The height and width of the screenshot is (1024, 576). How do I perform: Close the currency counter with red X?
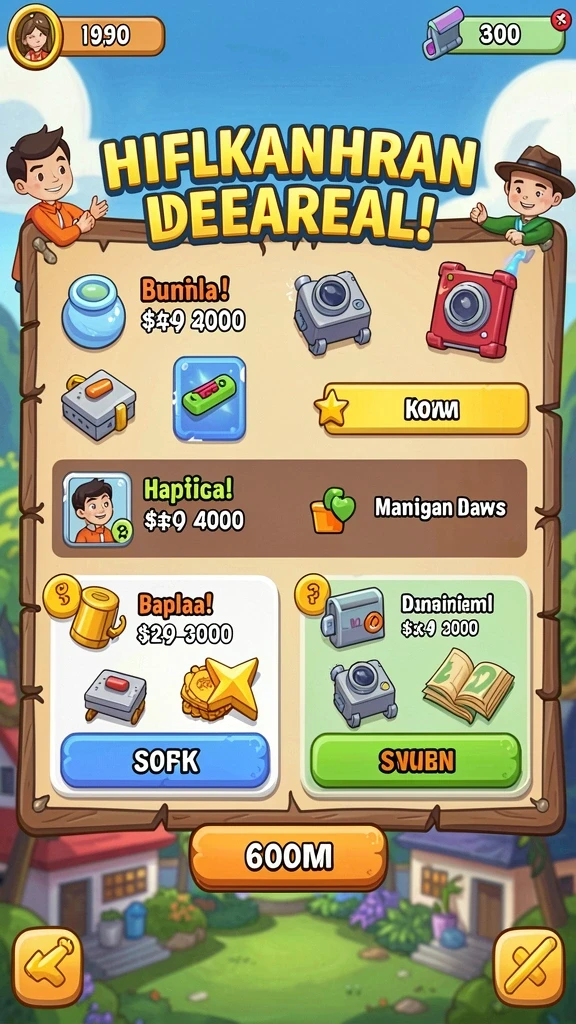[561, 20]
